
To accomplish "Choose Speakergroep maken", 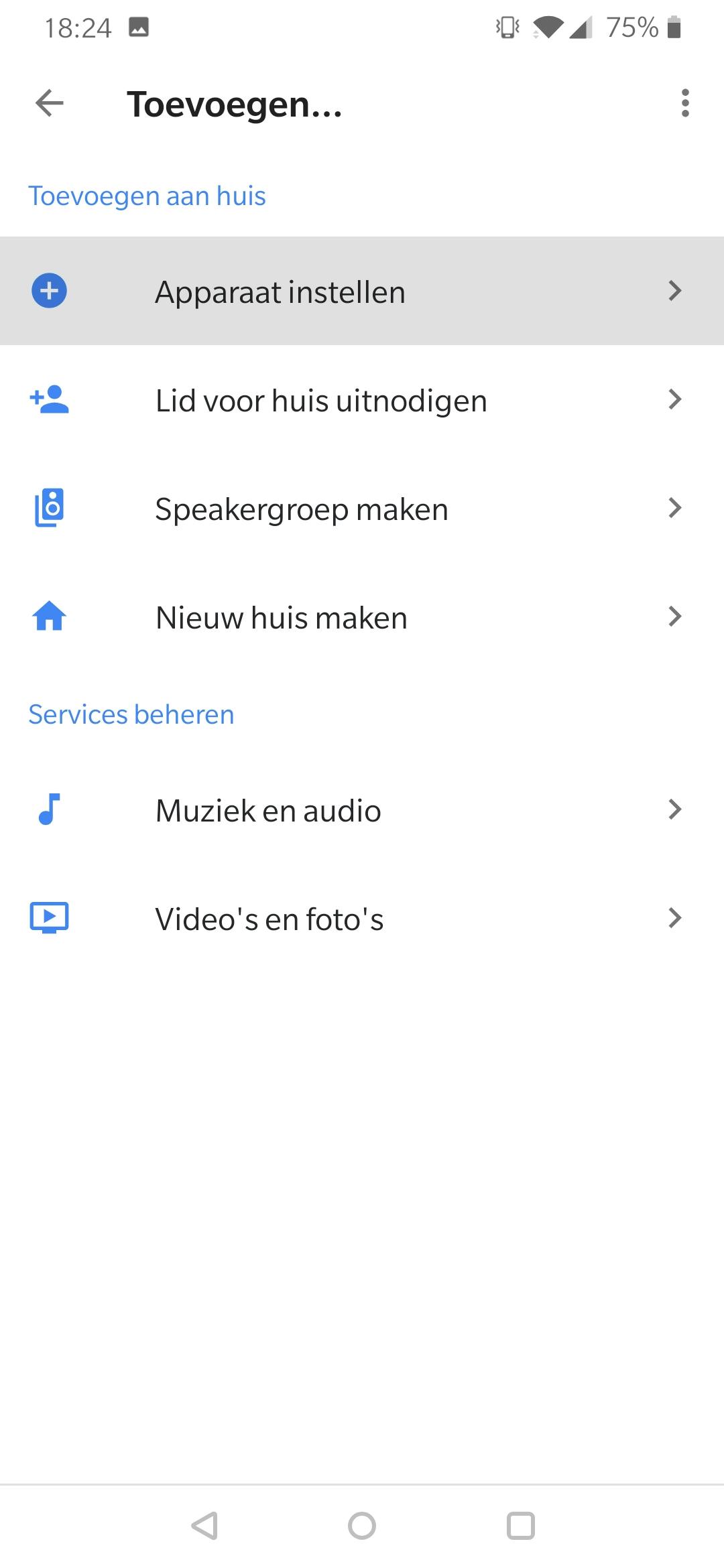I will 362,509.
